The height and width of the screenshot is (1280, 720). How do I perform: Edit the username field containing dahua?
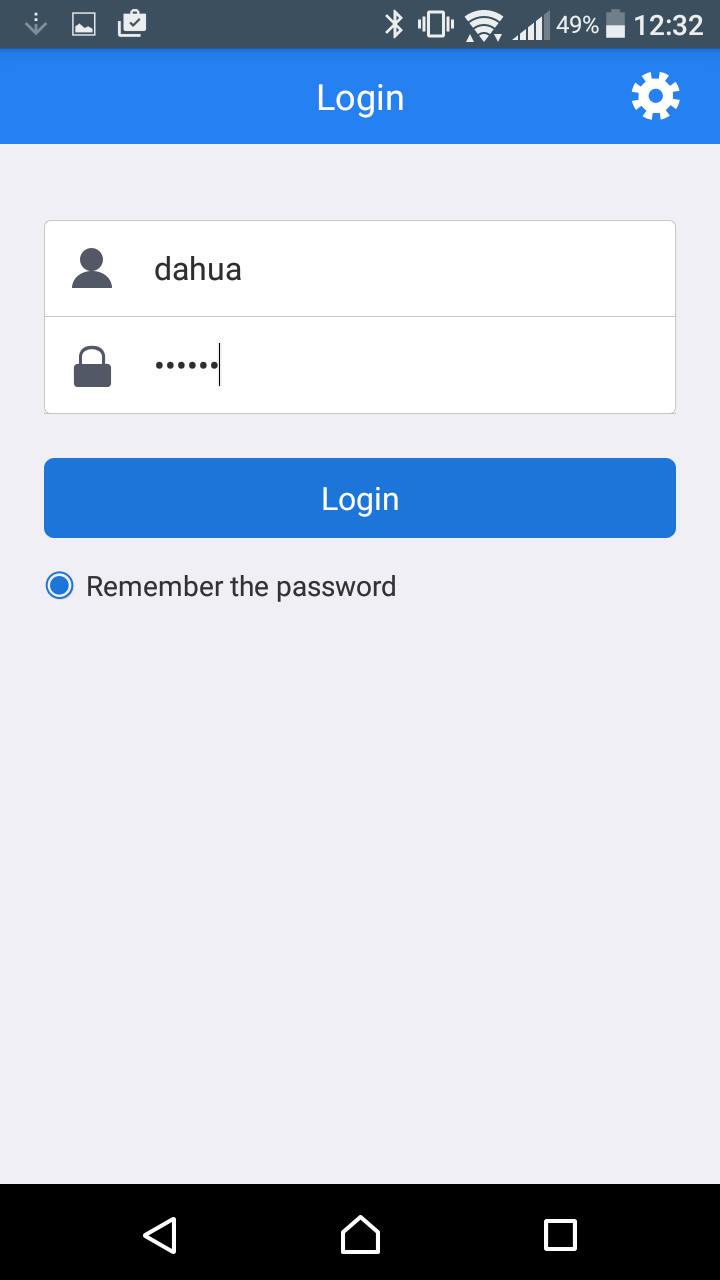(400, 269)
